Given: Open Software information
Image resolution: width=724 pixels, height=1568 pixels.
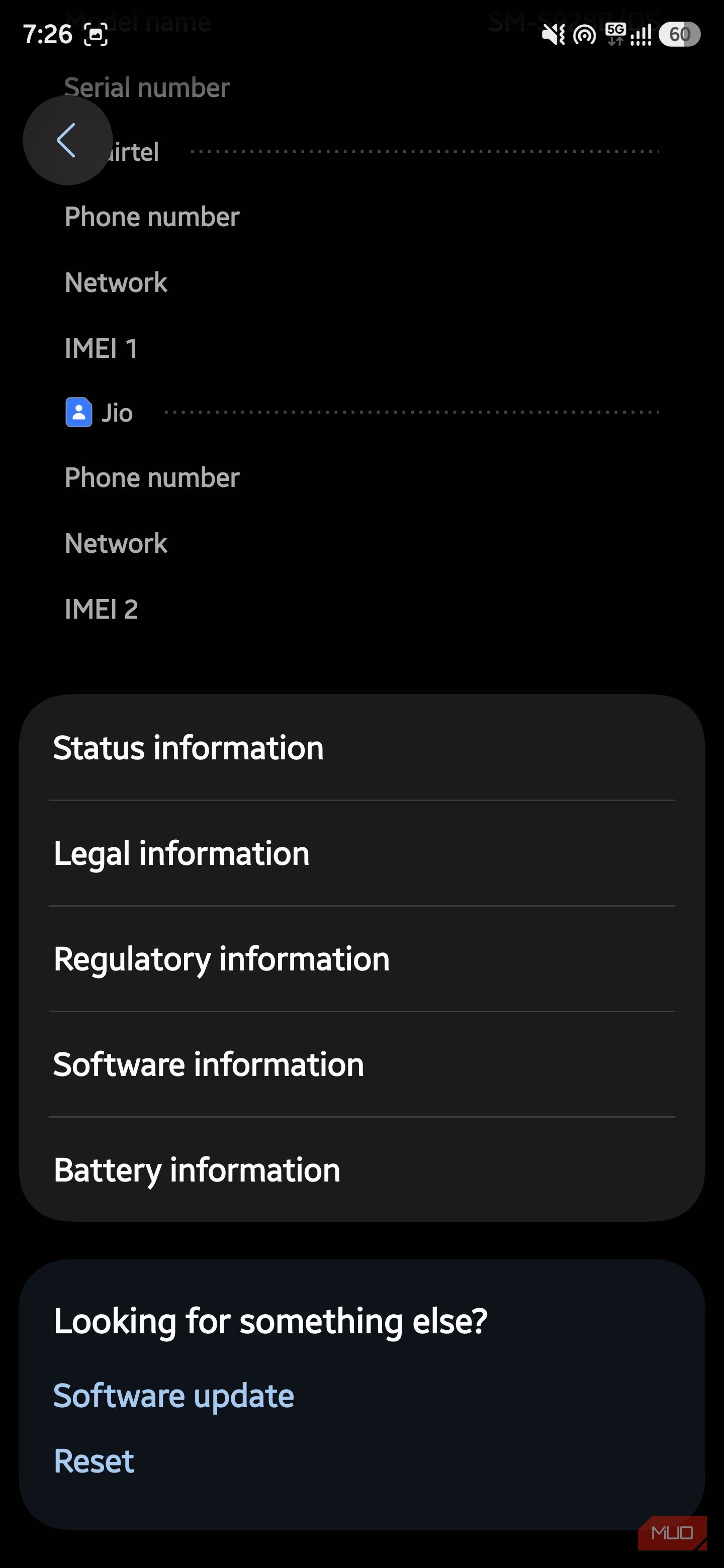Looking at the screenshot, I should [361, 1064].
